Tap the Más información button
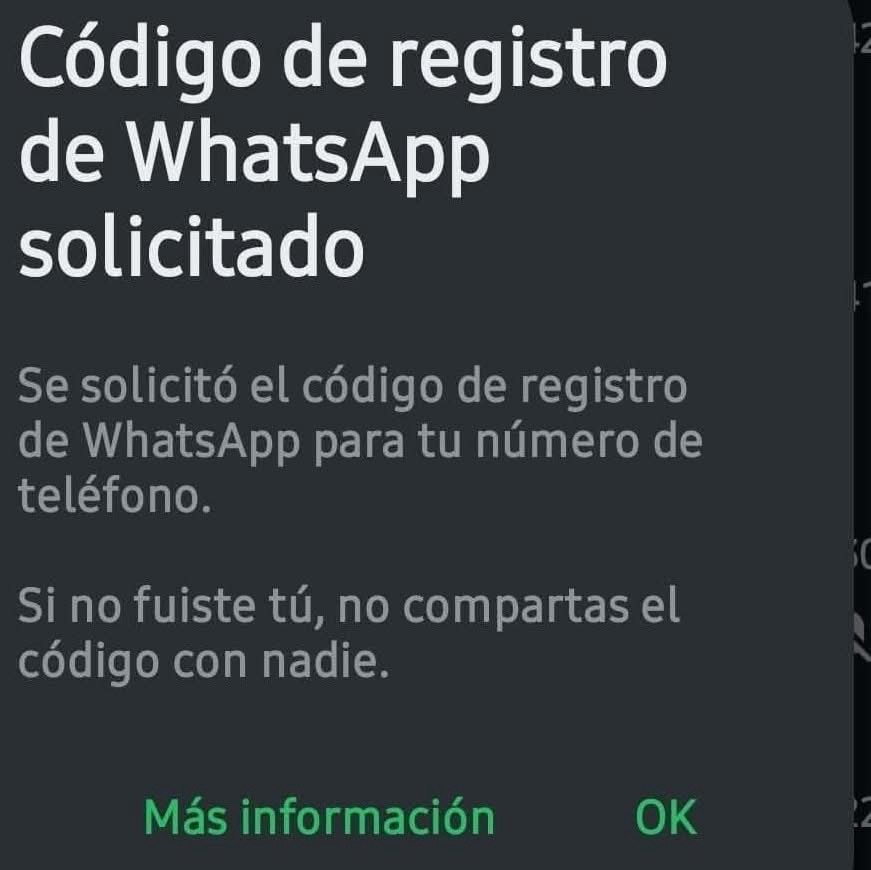The image size is (871, 870). click(319, 817)
